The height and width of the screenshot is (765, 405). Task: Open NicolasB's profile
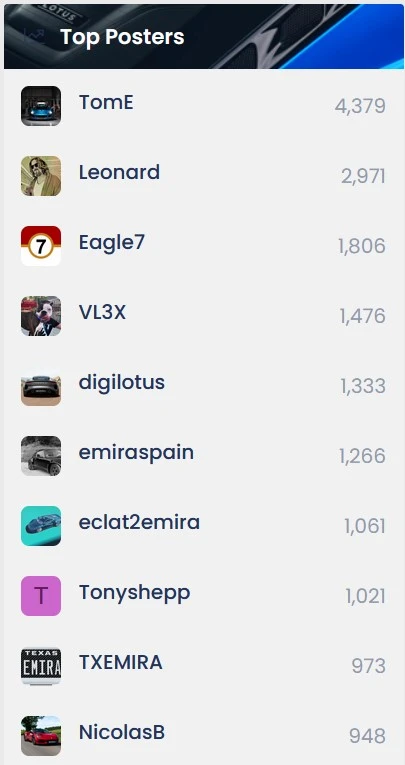[122, 733]
